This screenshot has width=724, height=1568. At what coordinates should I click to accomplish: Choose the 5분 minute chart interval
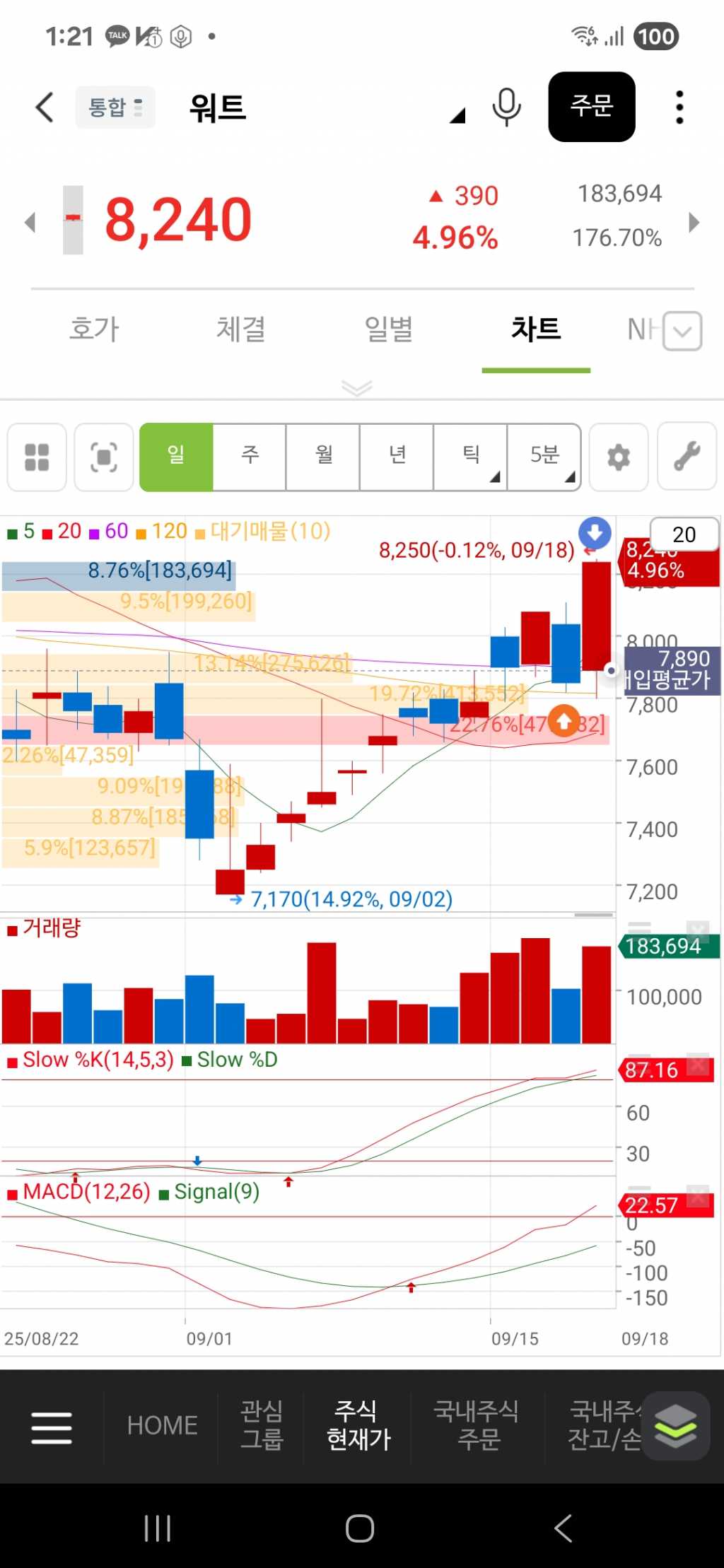(x=544, y=456)
